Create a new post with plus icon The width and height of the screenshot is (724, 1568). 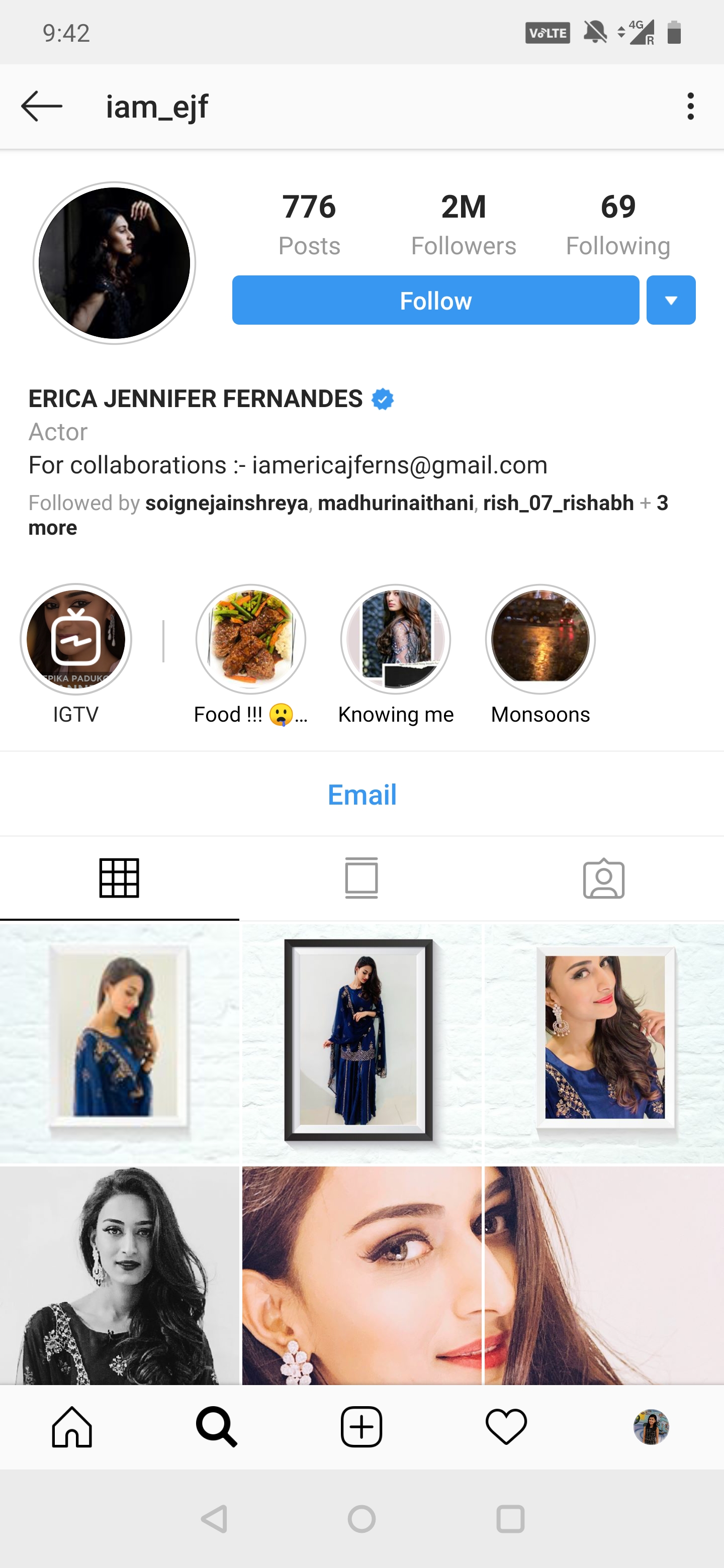coord(361,1426)
